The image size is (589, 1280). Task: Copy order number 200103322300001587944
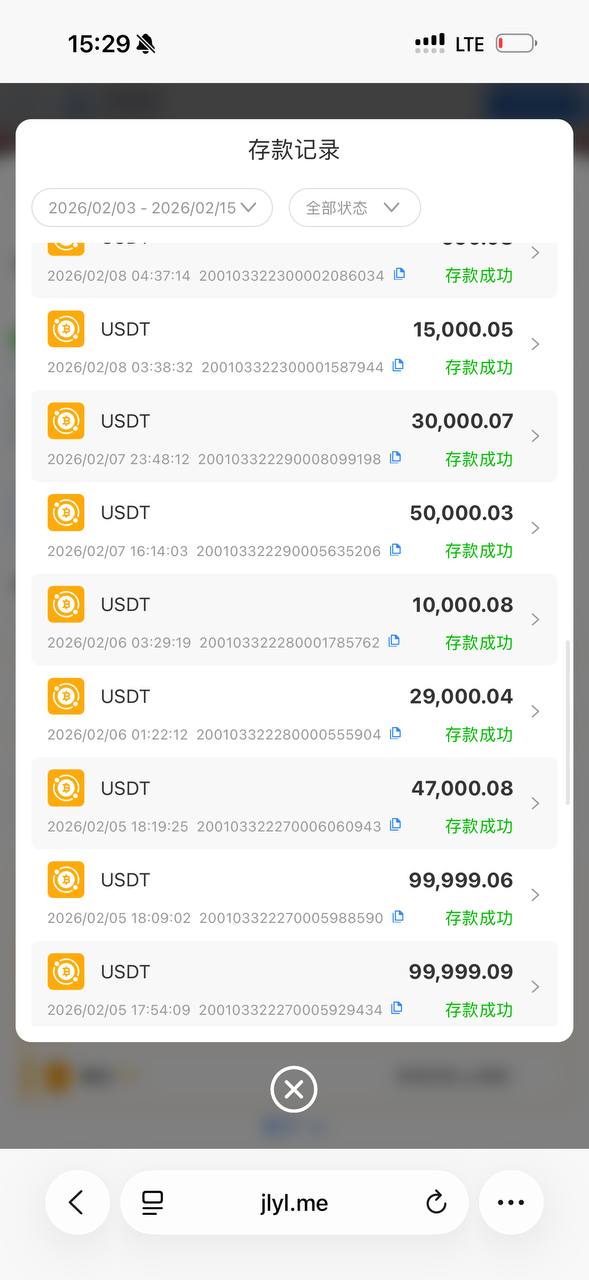[x=398, y=366]
